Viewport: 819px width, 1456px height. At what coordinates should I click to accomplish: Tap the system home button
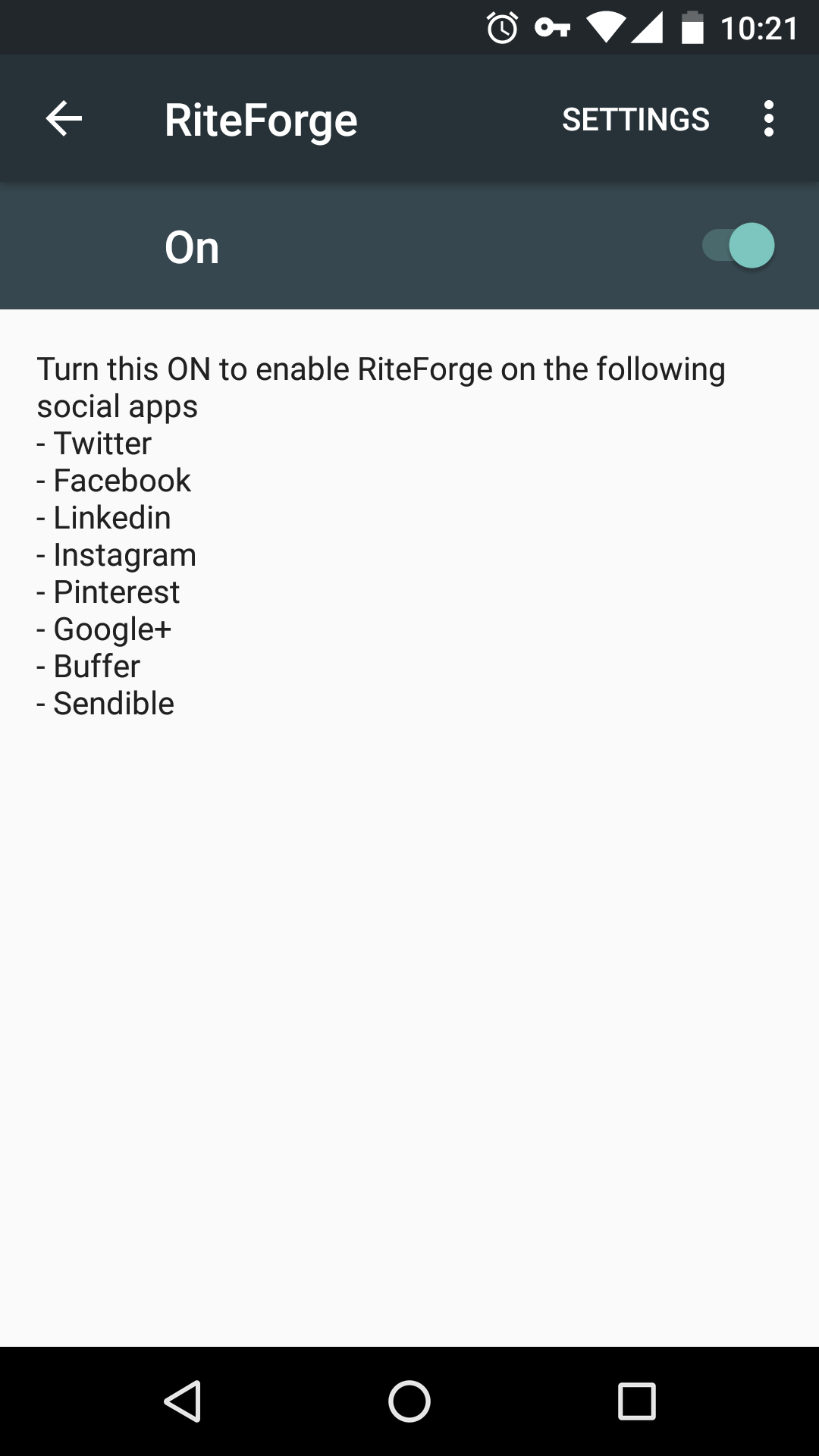click(409, 1401)
